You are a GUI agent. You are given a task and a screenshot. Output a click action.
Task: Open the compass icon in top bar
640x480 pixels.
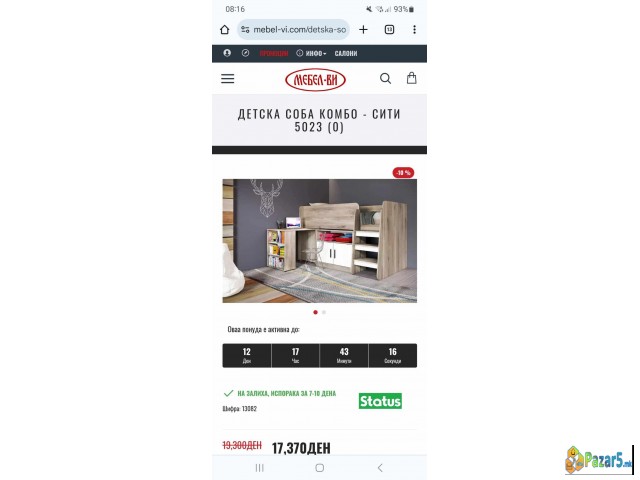245,53
